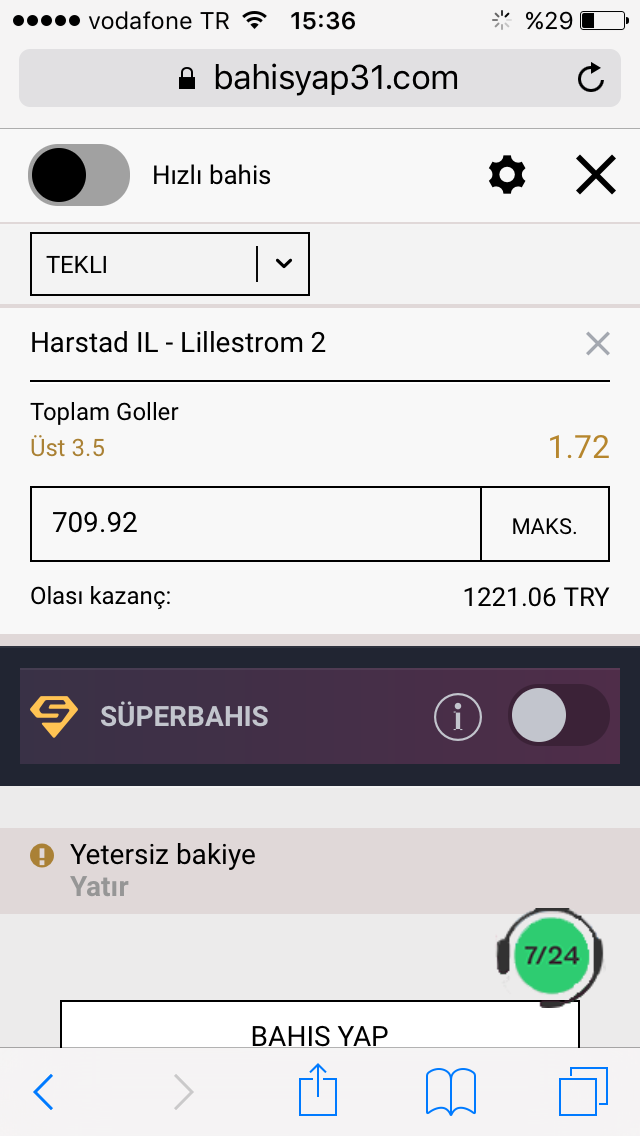This screenshot has width=640, height=1136.
Task: Reload the page in the address bar
Action: [591, 78]
